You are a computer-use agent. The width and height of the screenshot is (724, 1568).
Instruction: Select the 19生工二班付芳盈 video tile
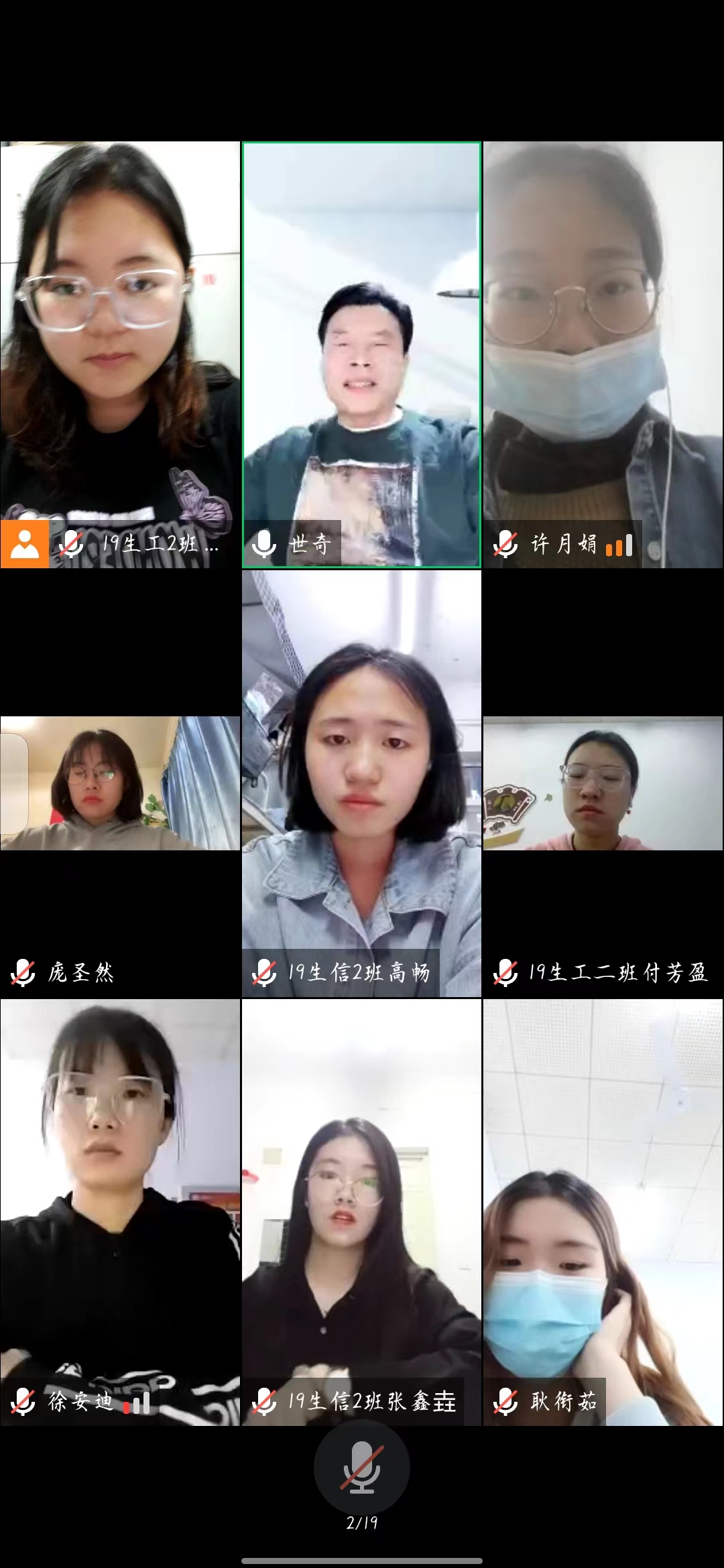point(603,783)
